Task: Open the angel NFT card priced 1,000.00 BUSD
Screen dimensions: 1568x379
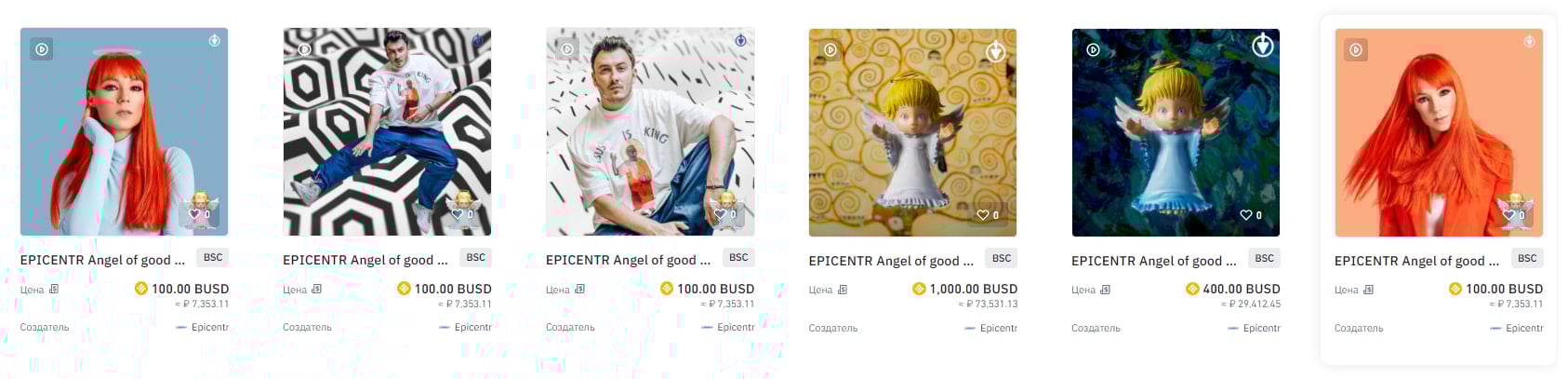Action: [911, 132]
